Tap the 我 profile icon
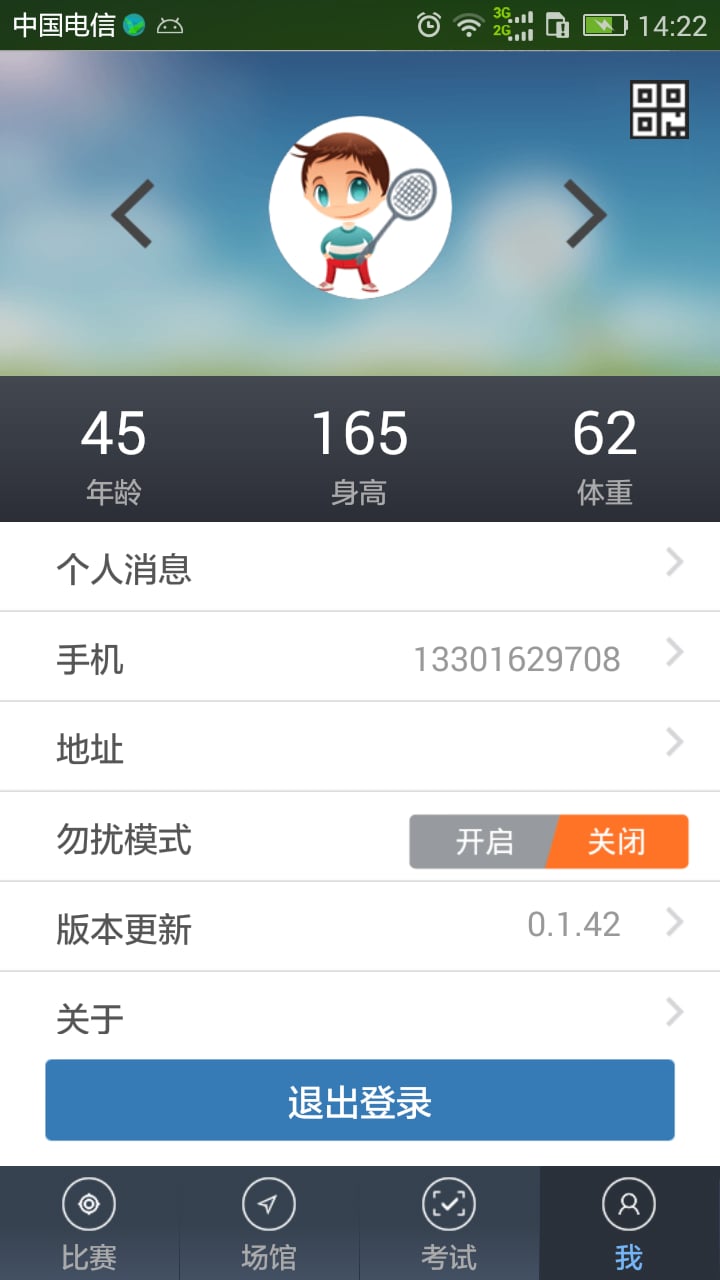This screenshot has width=720, height=1280. click(x=629, y=1204)
